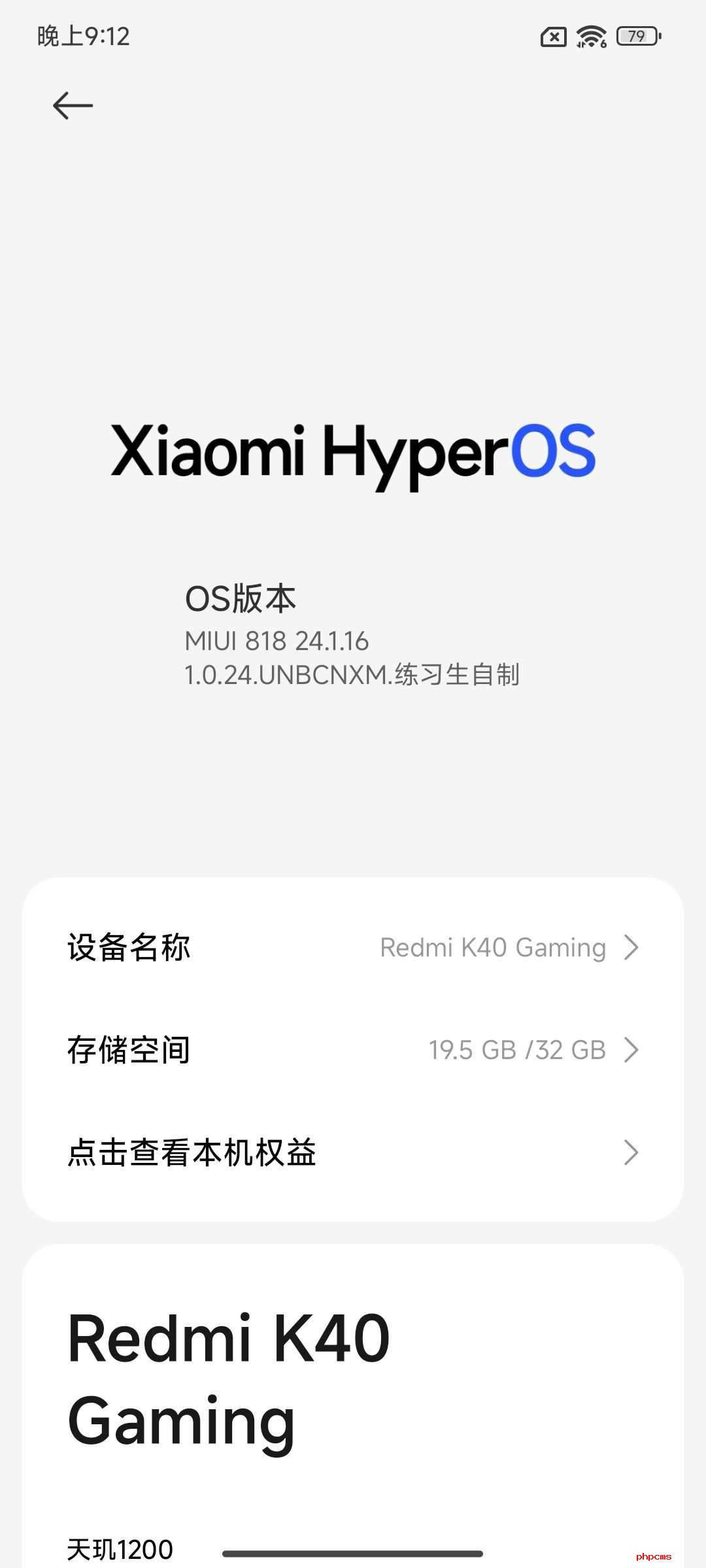Screen dimensions: 706x1568
Task: Open the 存储空间 storage row
Action: tap(353, 1050)
